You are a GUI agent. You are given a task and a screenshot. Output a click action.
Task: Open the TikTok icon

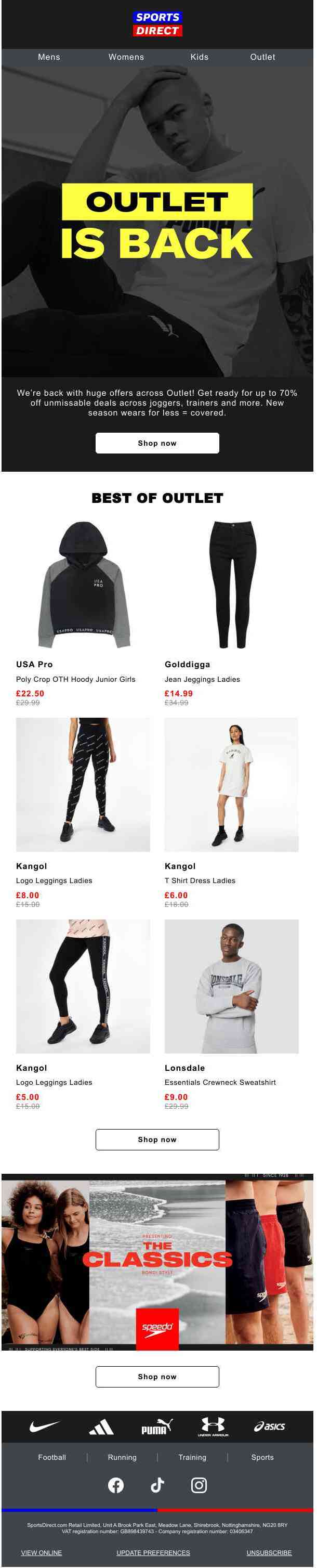(157, 1486)
